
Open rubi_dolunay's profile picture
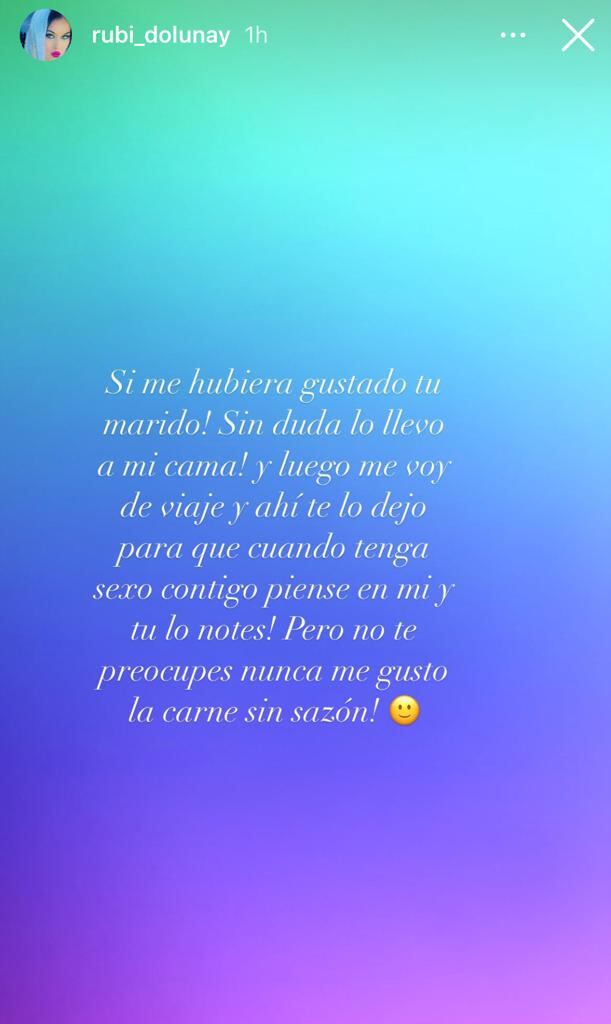(46, 35)
